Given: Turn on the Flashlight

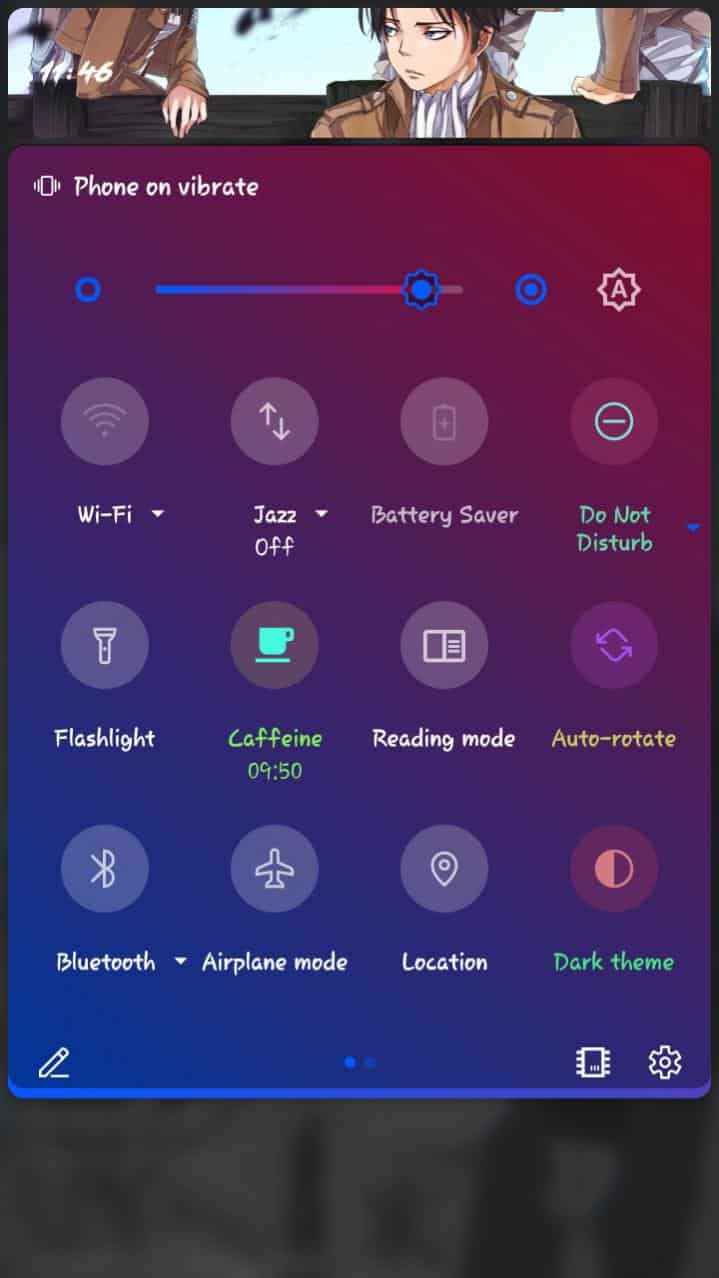Looking at the screenshot, I should tap(105, 645).
